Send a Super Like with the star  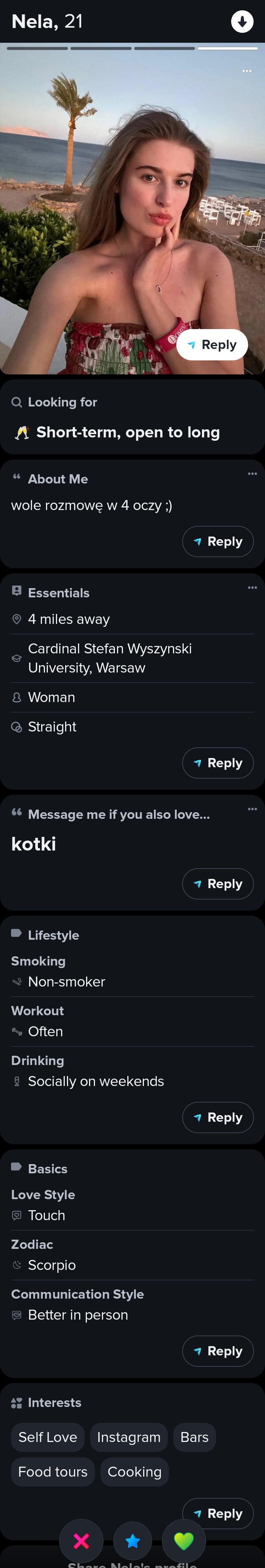pyautogui.click(x=132, y=1541)
